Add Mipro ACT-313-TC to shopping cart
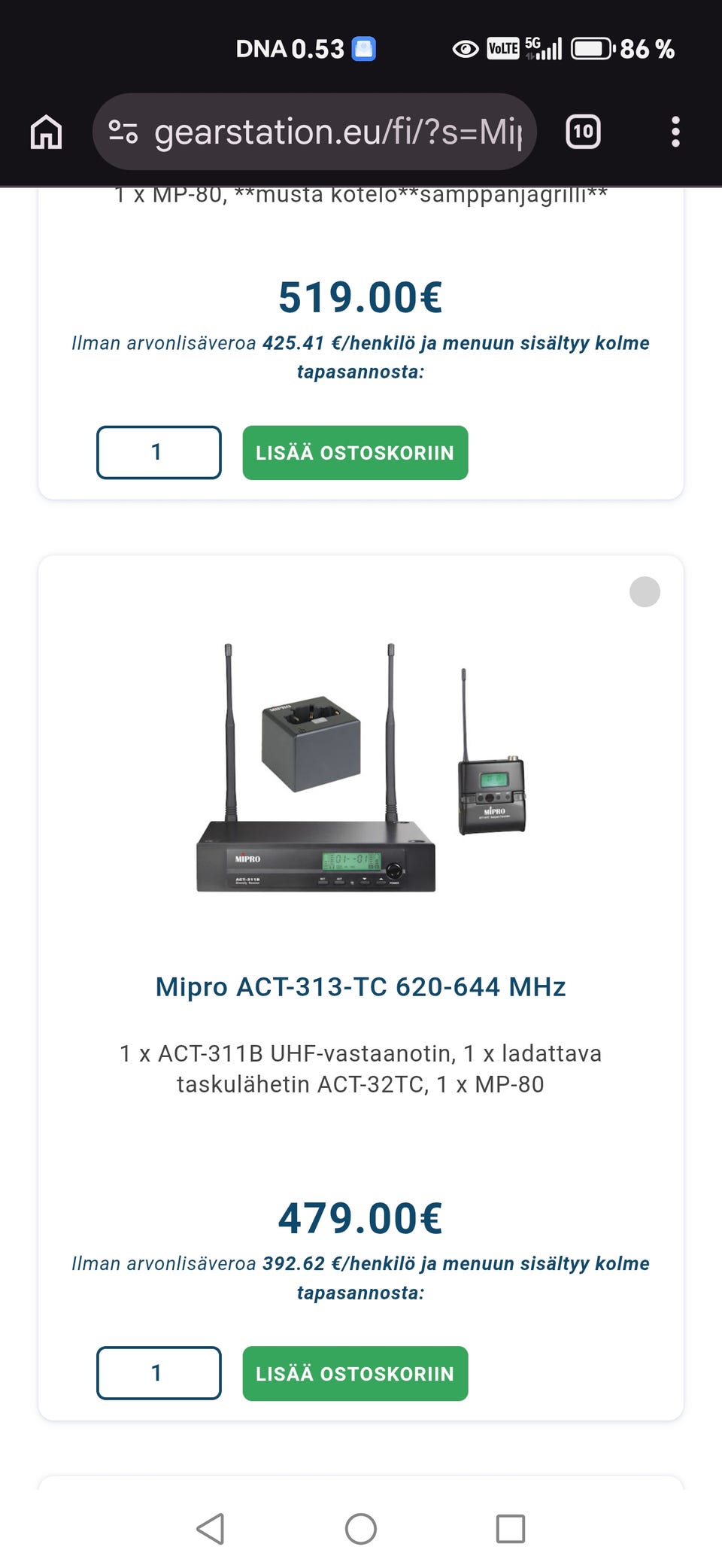 point(355,1373)
